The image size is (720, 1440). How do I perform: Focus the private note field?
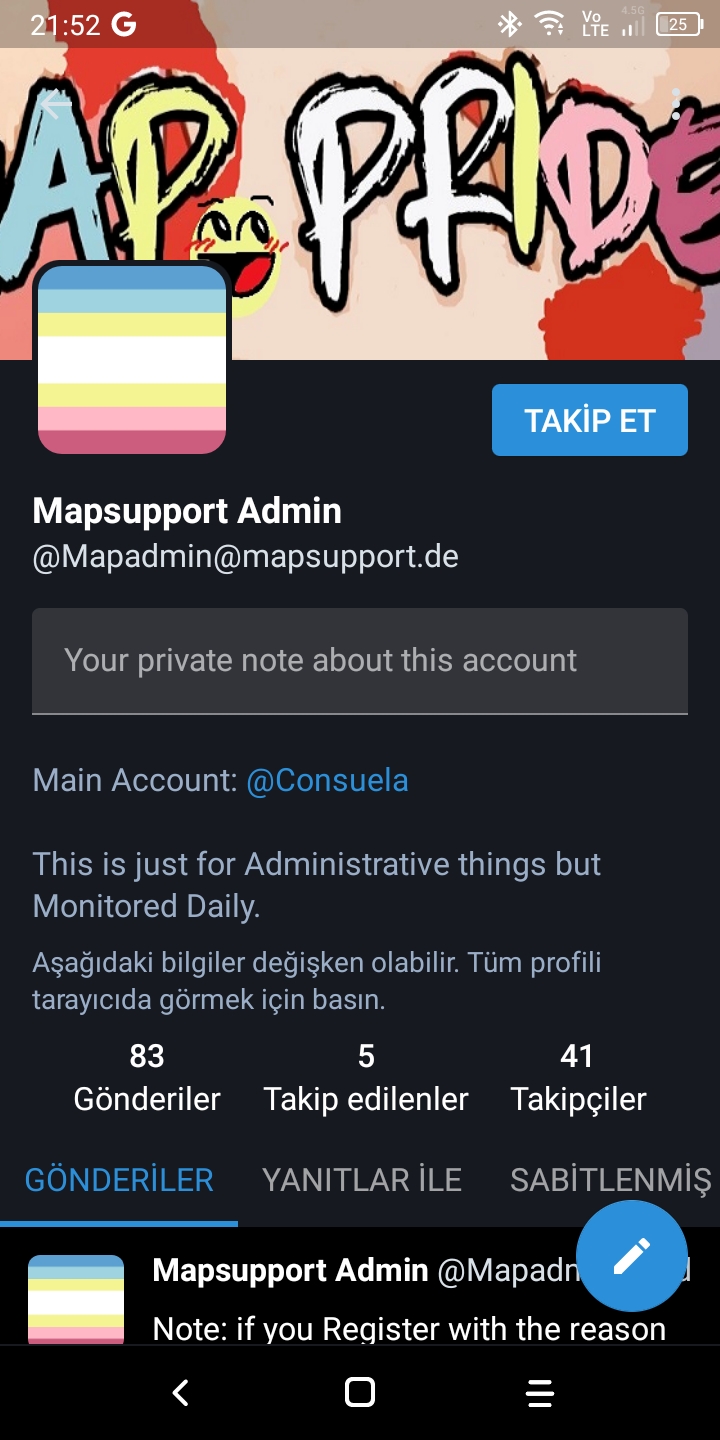[360, 661]
